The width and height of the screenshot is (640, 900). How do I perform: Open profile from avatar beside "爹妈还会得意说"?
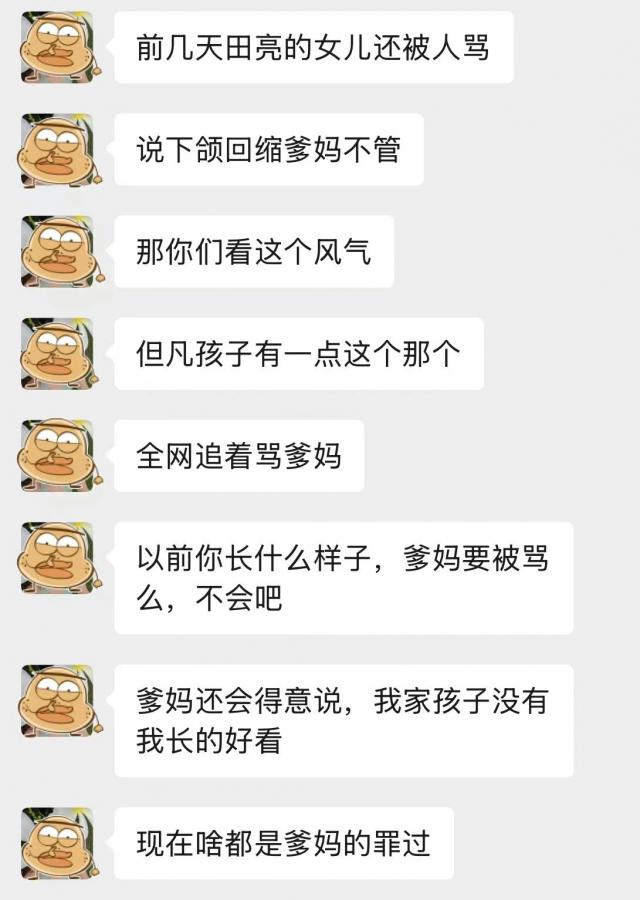[x=57, y=701]
